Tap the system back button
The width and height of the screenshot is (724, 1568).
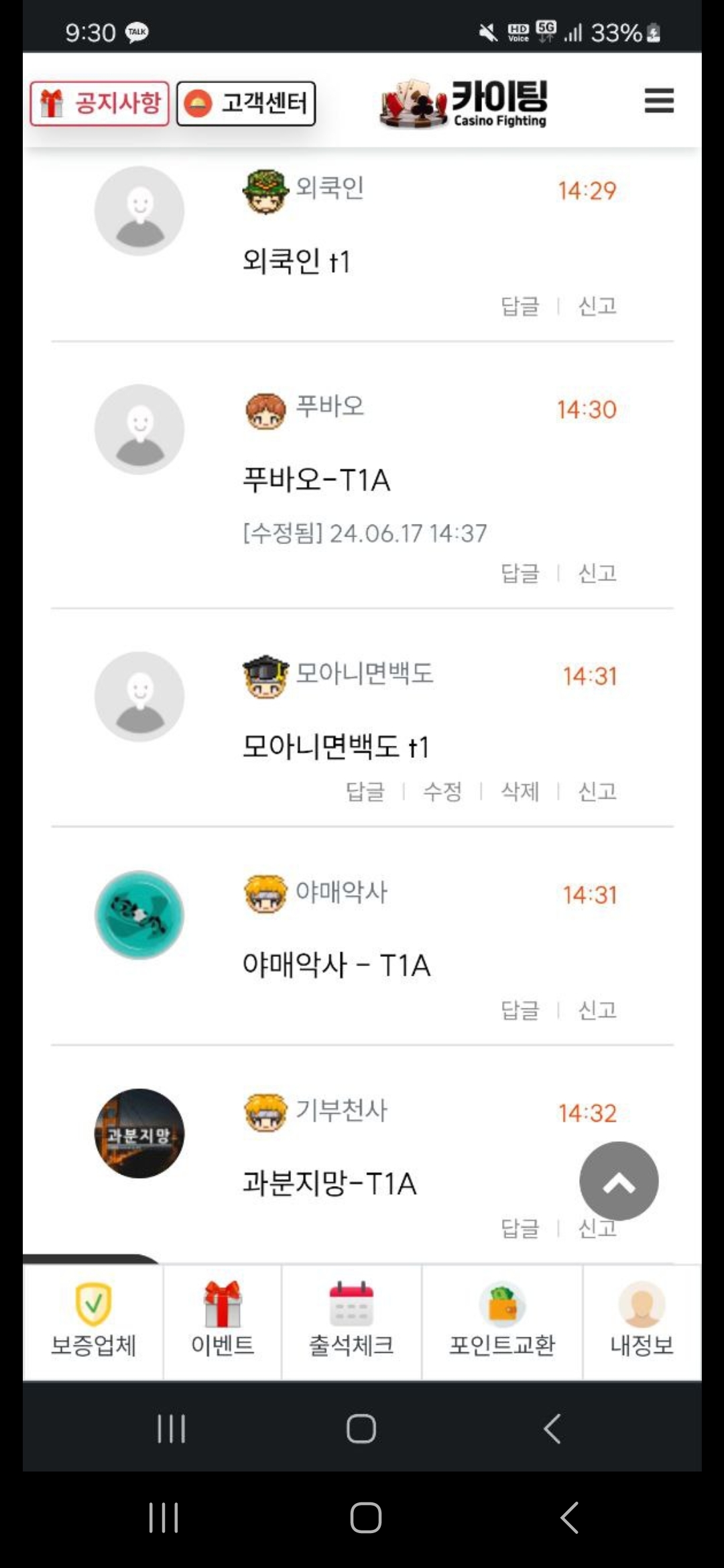(x=569, y=1518)
